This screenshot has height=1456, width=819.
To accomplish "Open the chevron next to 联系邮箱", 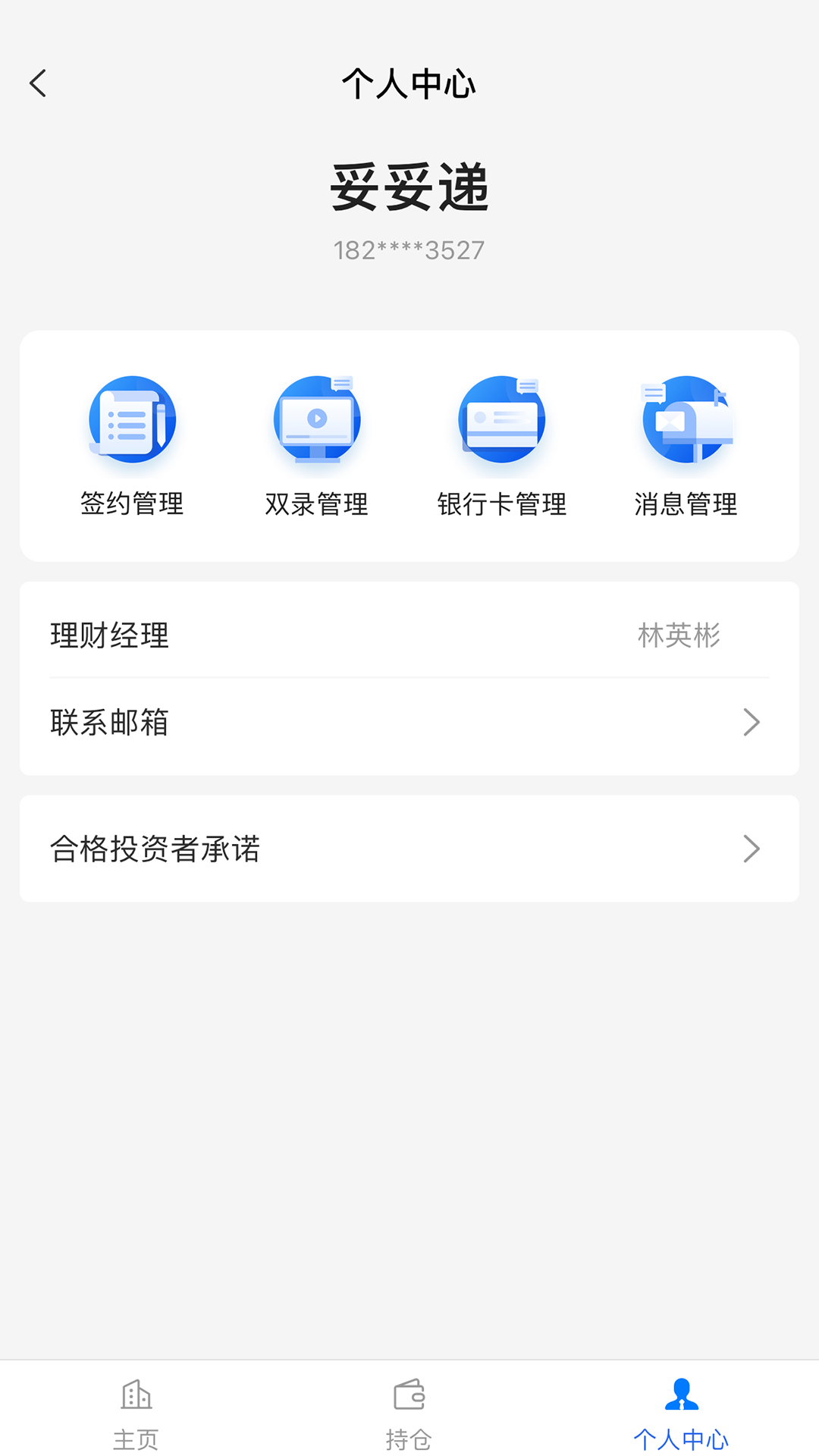I will [752, 722].
